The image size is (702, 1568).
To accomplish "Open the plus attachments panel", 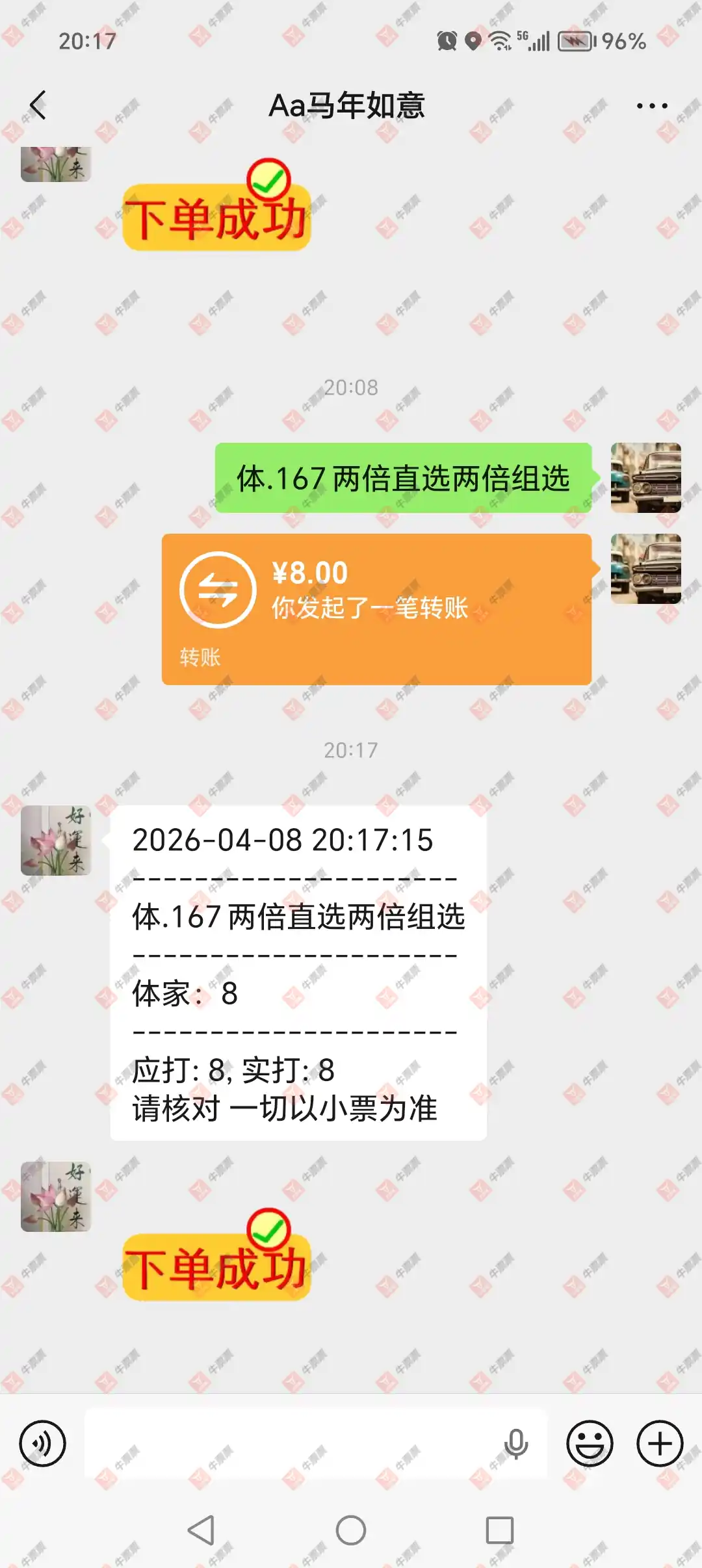I will pyautogui.click(x=660, y=1444).
